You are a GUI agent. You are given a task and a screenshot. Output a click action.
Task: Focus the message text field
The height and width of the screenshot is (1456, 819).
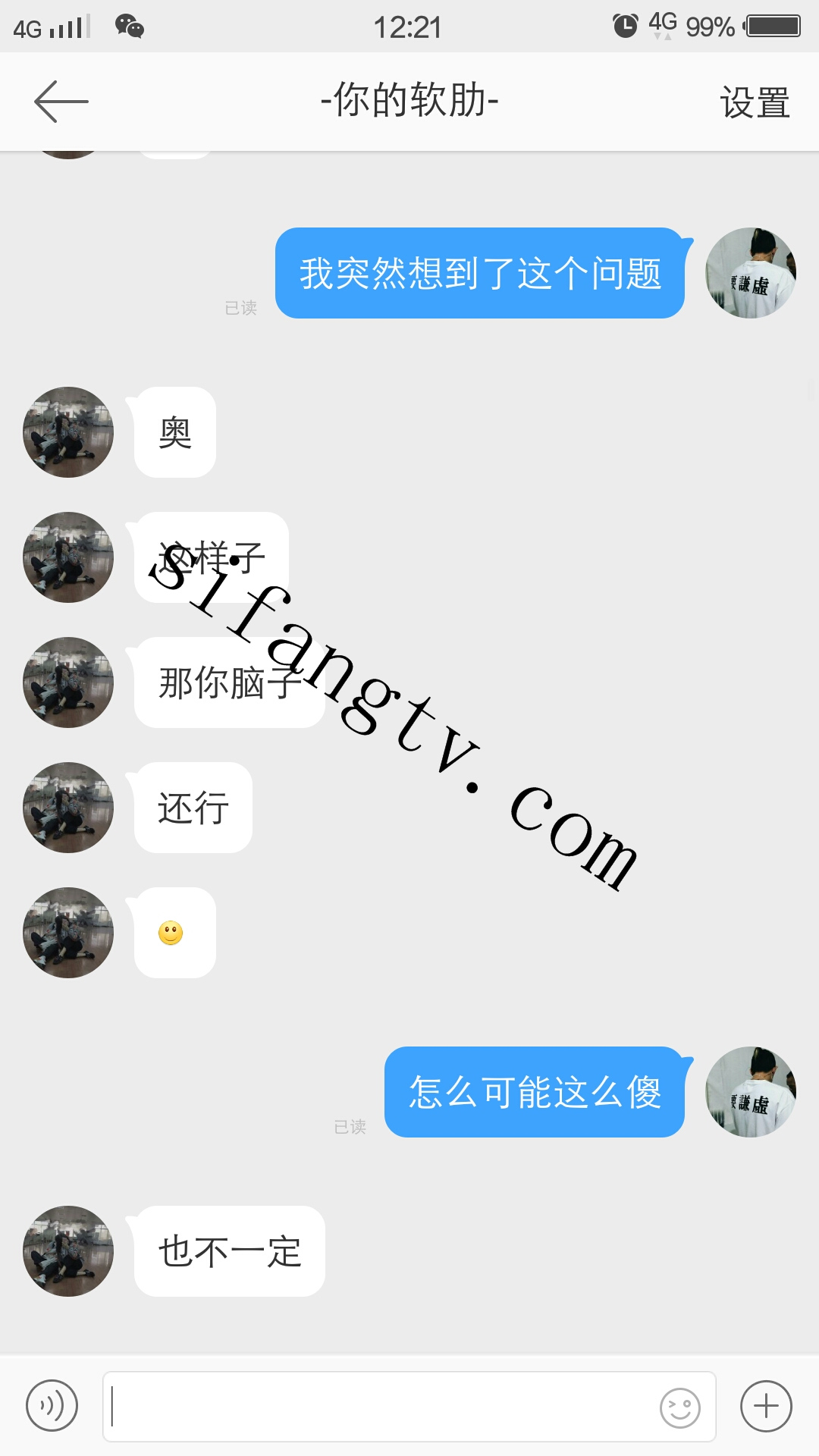(x=379, y=1406)
